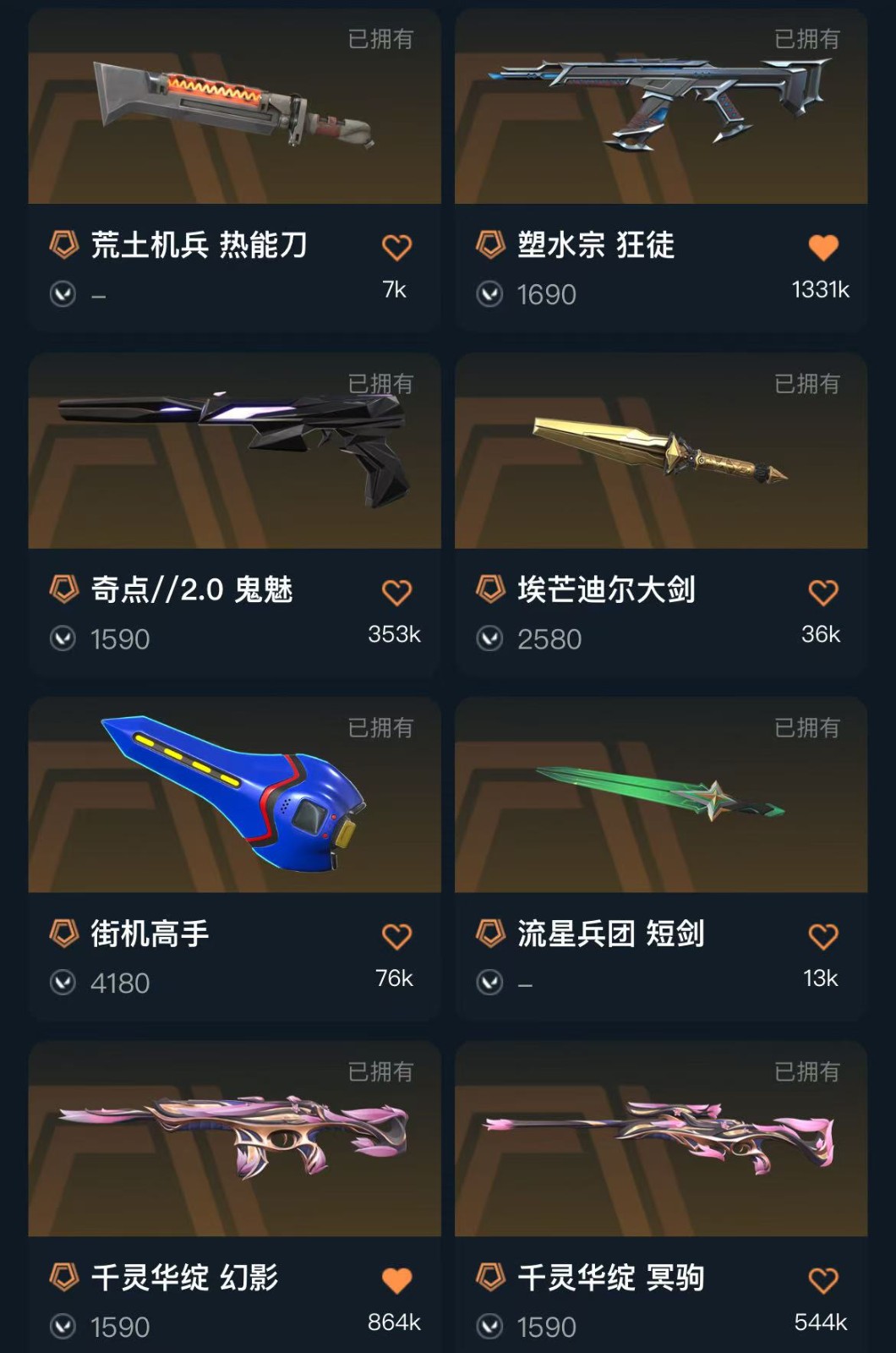Favorite the 埃芒迪尔大剑 skin
Screen dimensions: 896x1353
tap(823, 593)
